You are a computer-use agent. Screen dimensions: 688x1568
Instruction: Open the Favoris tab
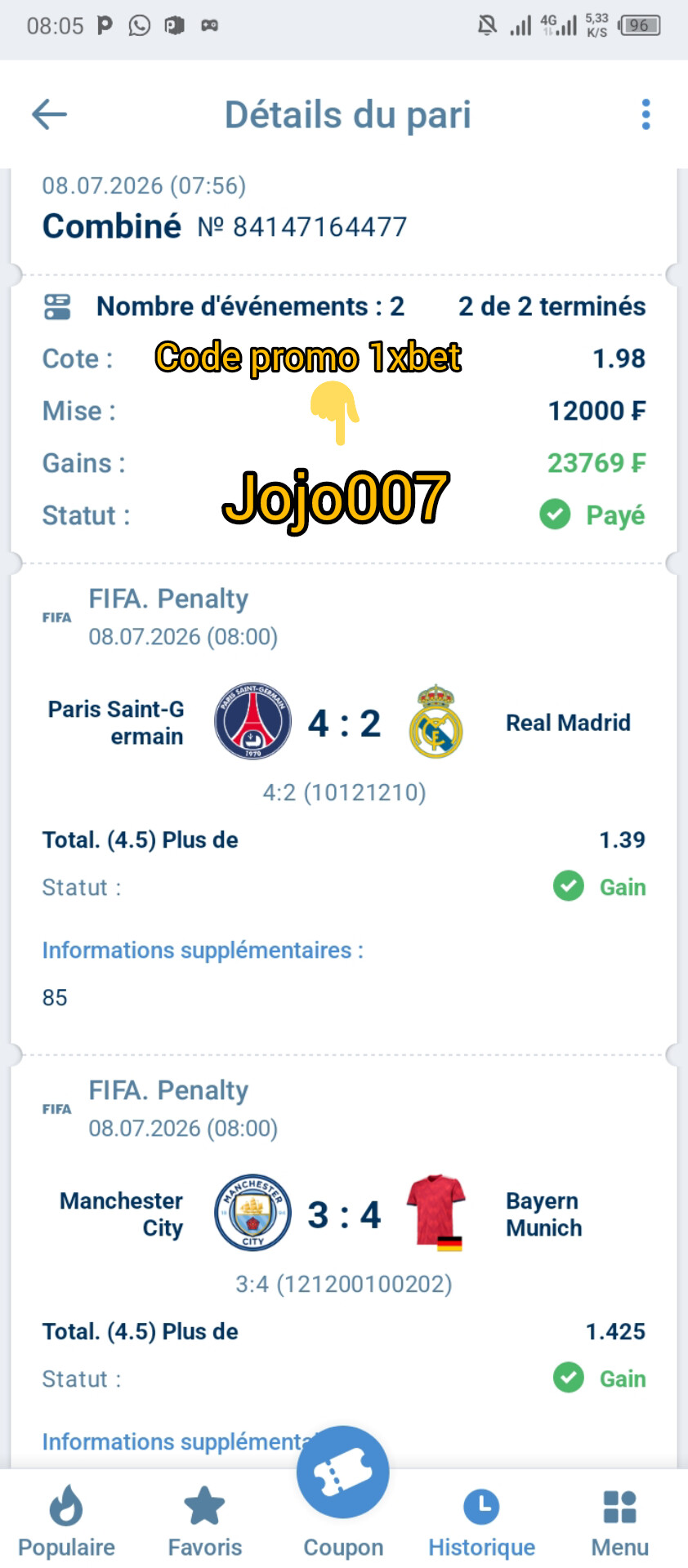[205, 1522]
